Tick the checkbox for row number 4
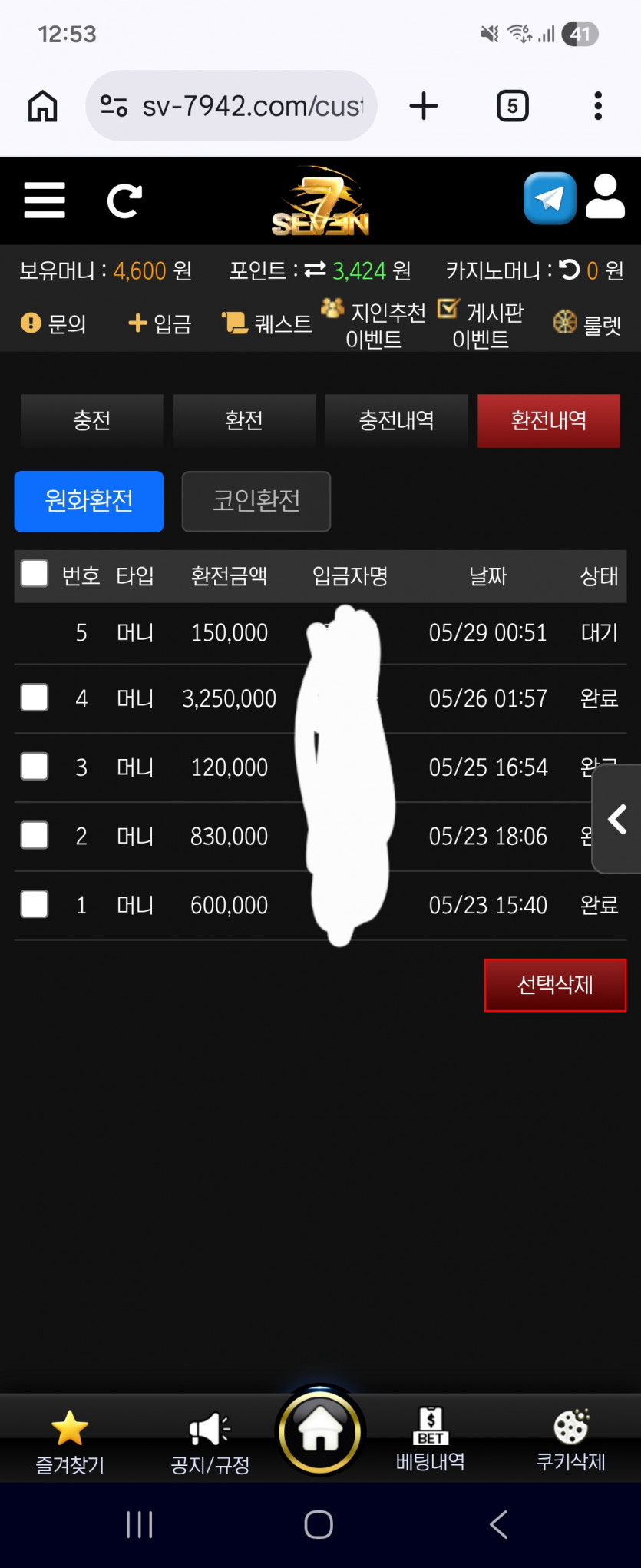 click(x=35, y=698)
